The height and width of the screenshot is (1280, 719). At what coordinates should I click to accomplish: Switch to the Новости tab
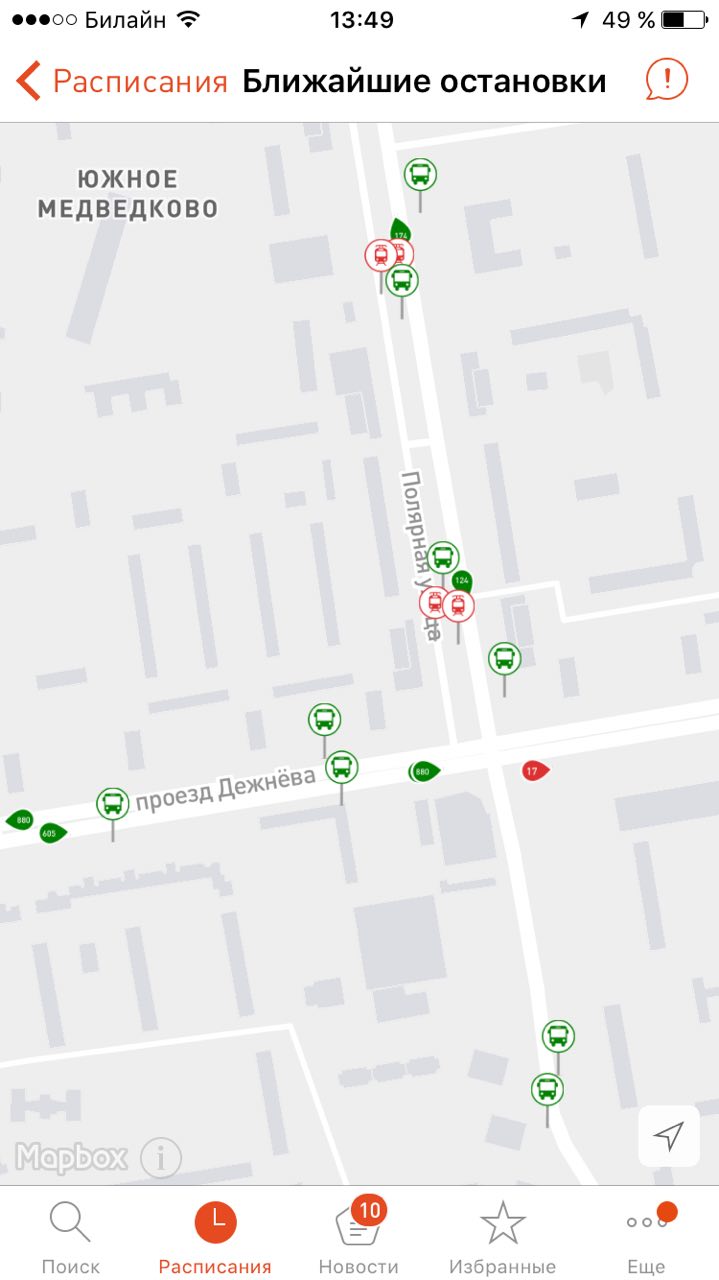(x=359, y=1238)
